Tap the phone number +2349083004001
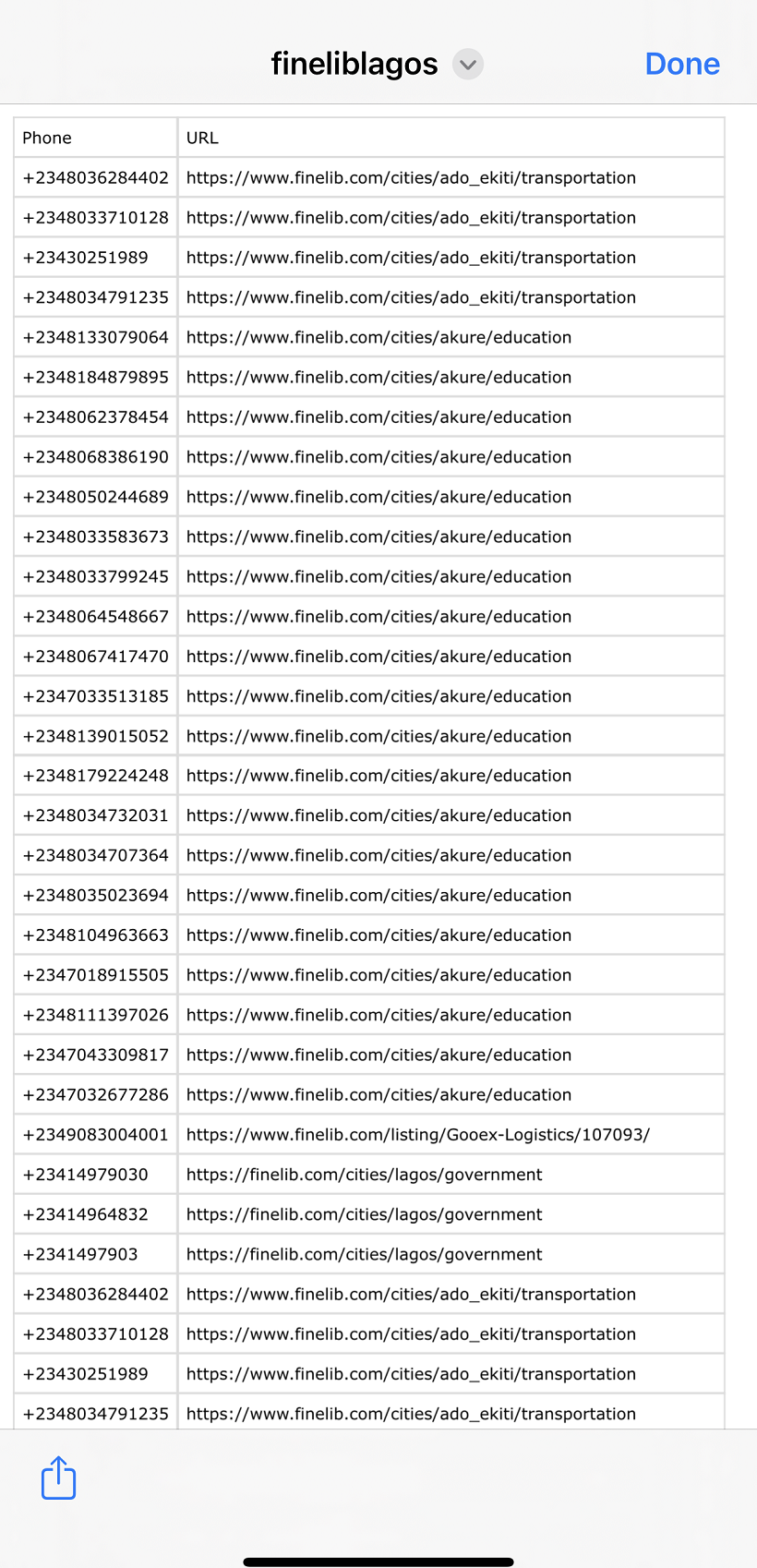The height and width of the screenshot is (1568, 757). click(94, 1134)
